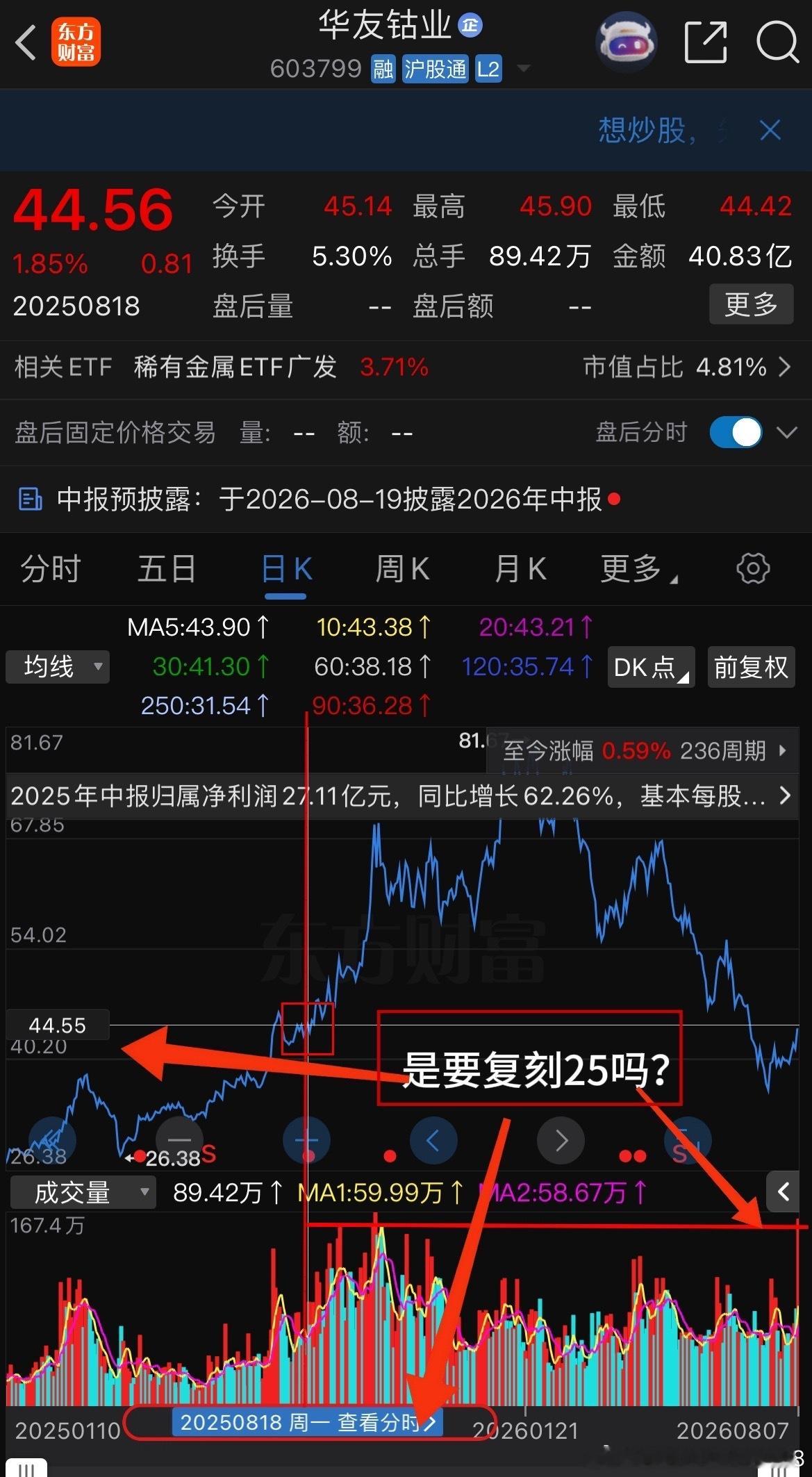The image size is (812, 1477).
Task: Open the 中报预披露 announcement
Action: (406, 499)
